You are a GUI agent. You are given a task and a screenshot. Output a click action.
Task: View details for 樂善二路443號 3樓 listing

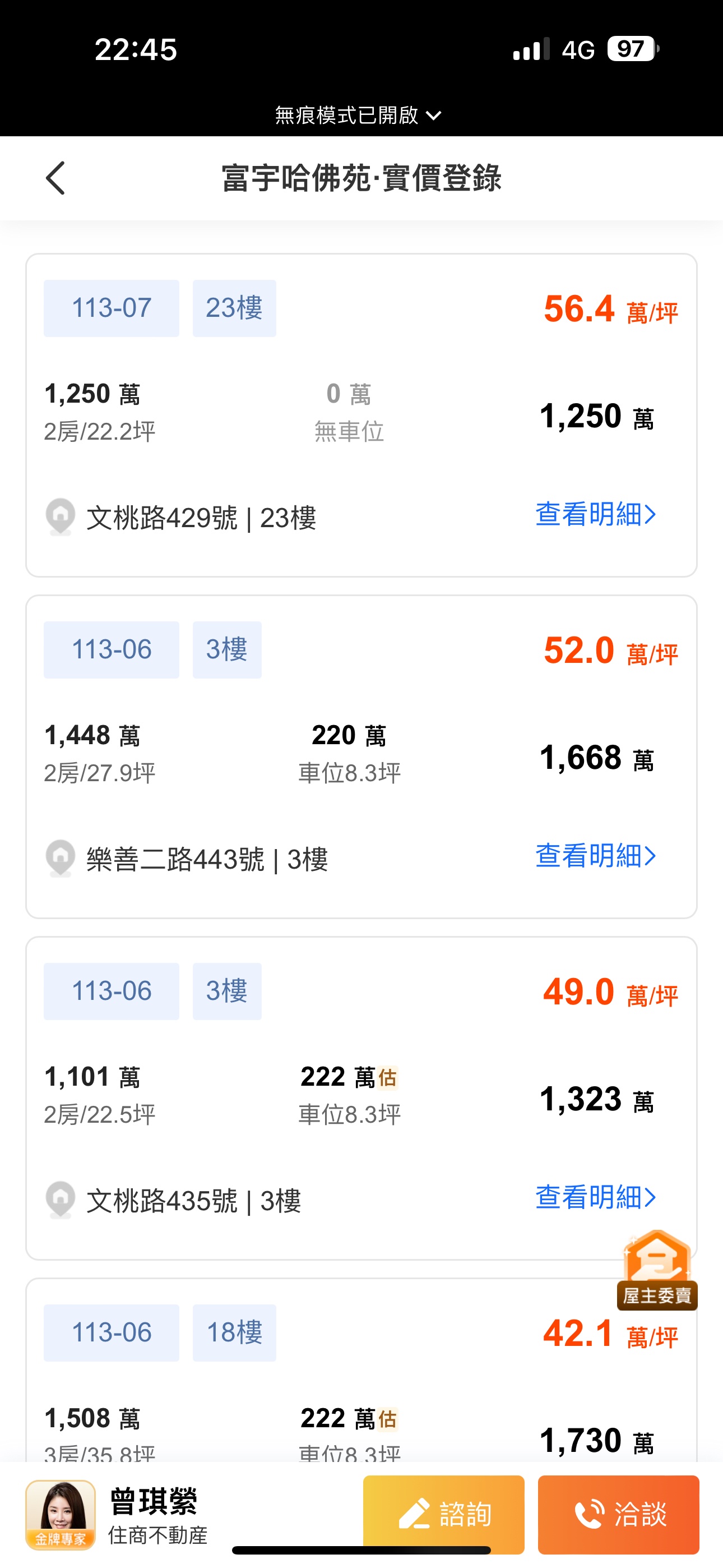tap(595, 856)
